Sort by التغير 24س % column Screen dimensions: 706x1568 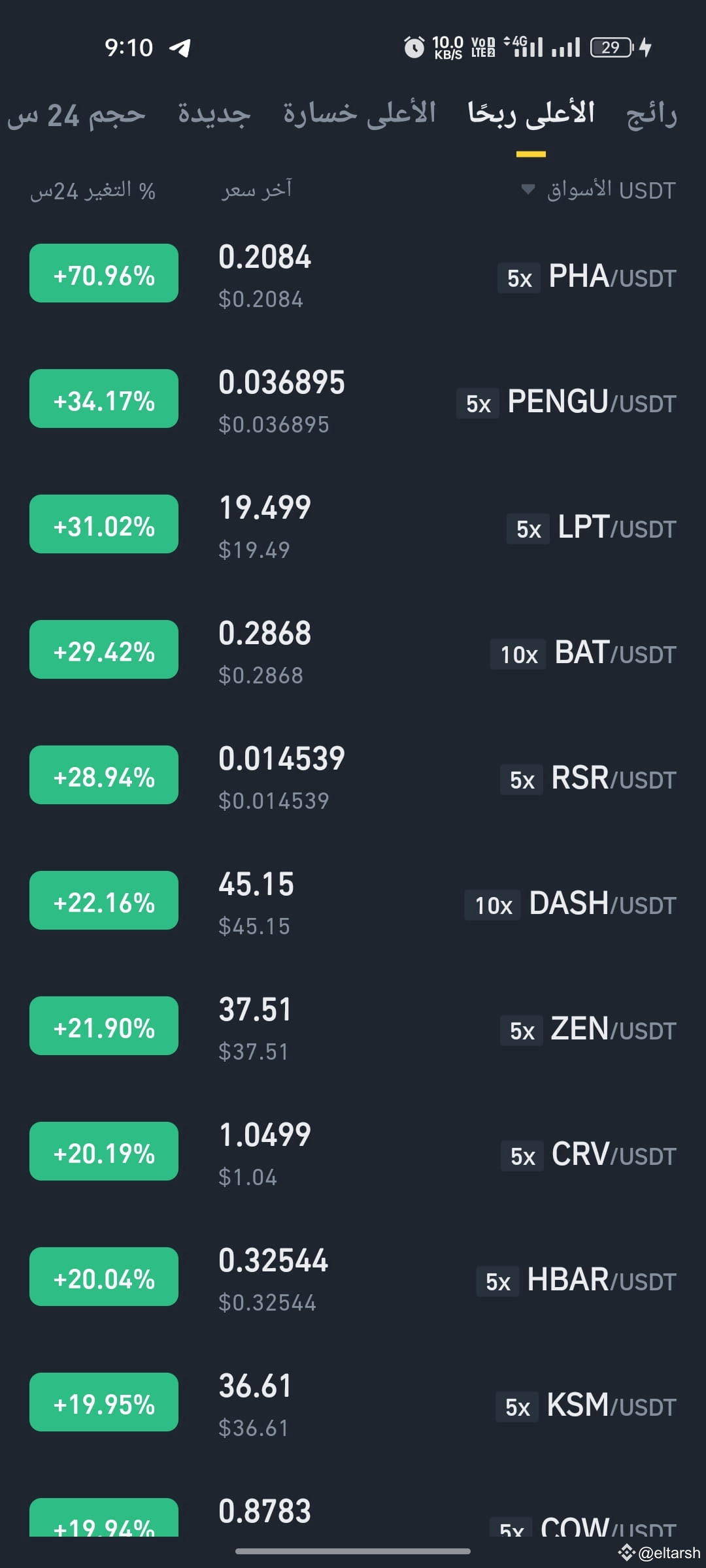pyautogui.click(x=93, y=191)
